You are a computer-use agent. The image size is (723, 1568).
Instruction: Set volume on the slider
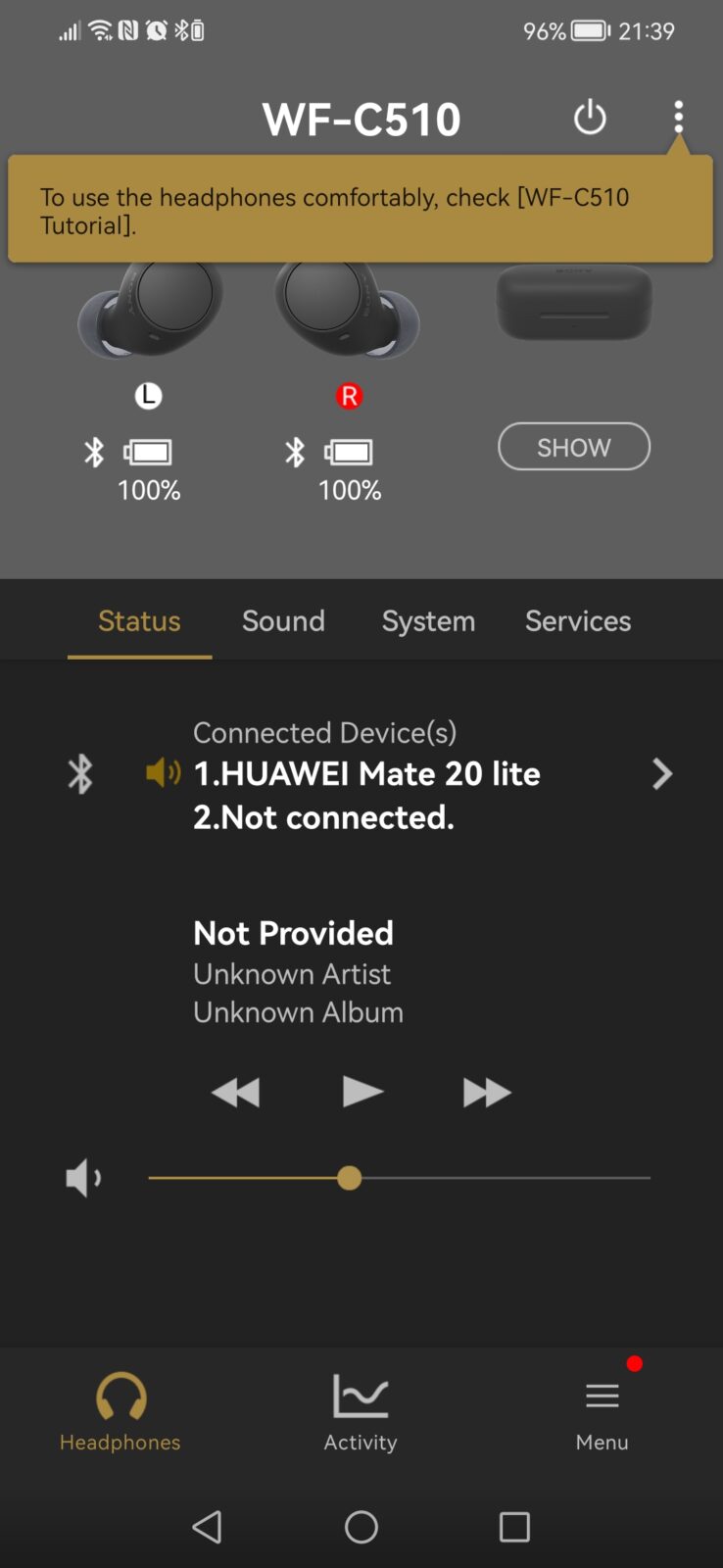[x=349, y=1178]
